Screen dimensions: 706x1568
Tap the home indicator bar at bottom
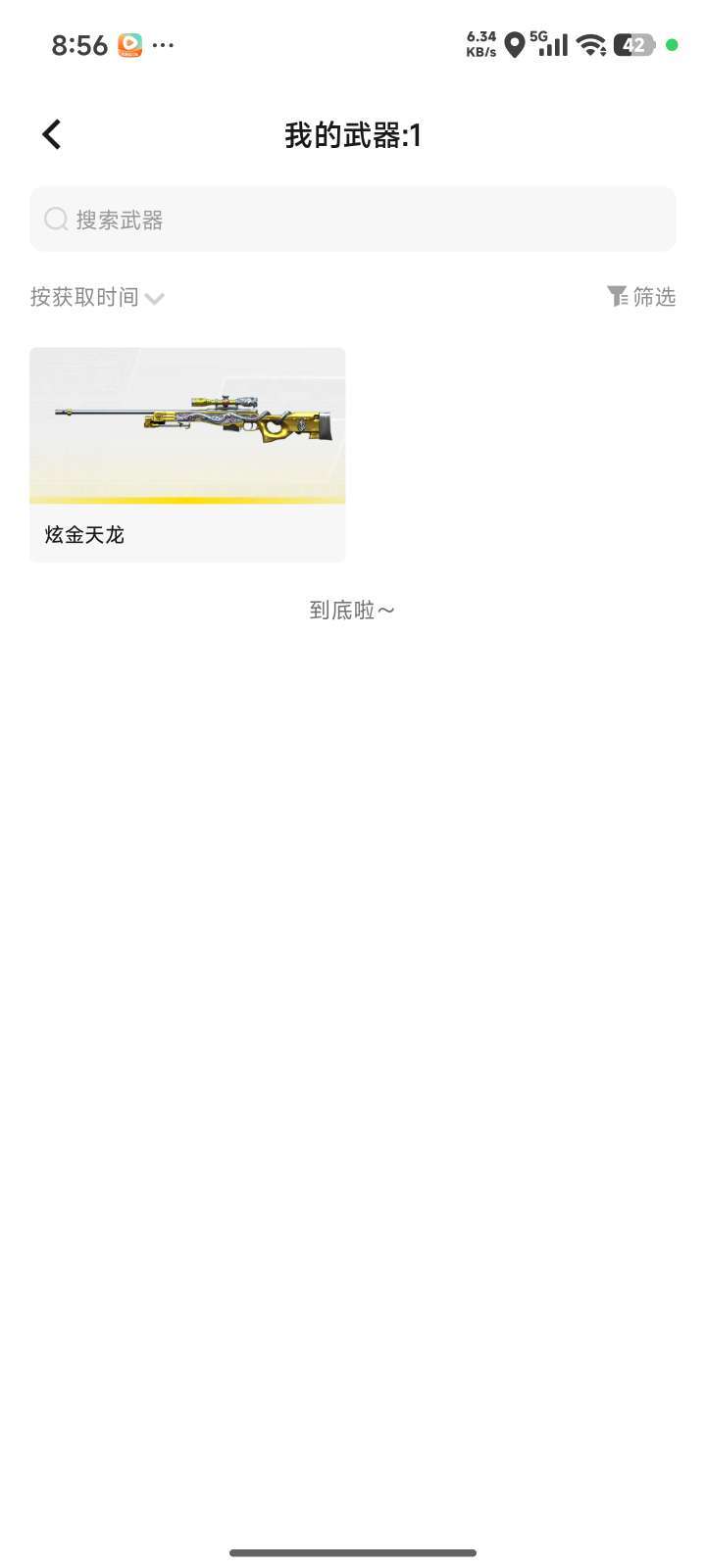point(352,1551)
